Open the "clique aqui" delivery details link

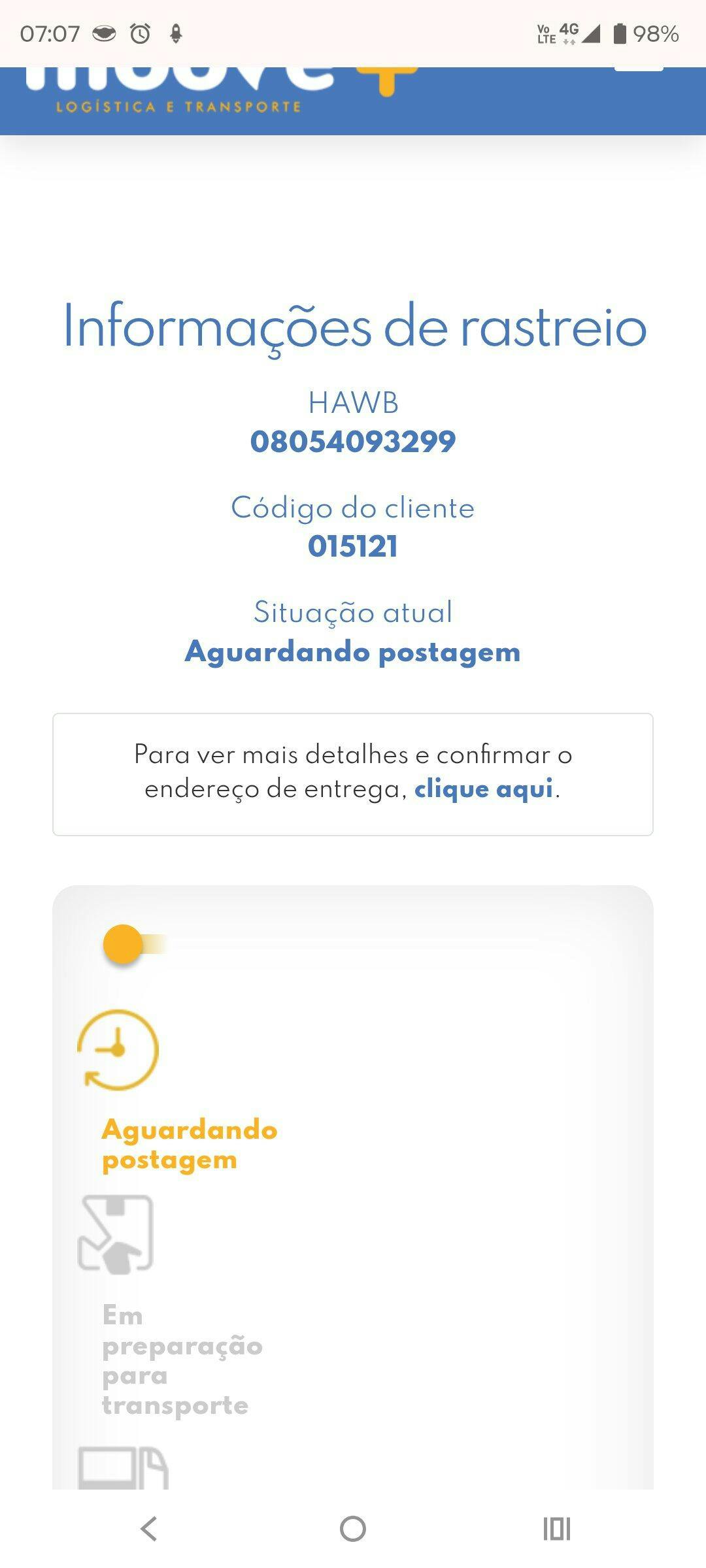(483, 789)
